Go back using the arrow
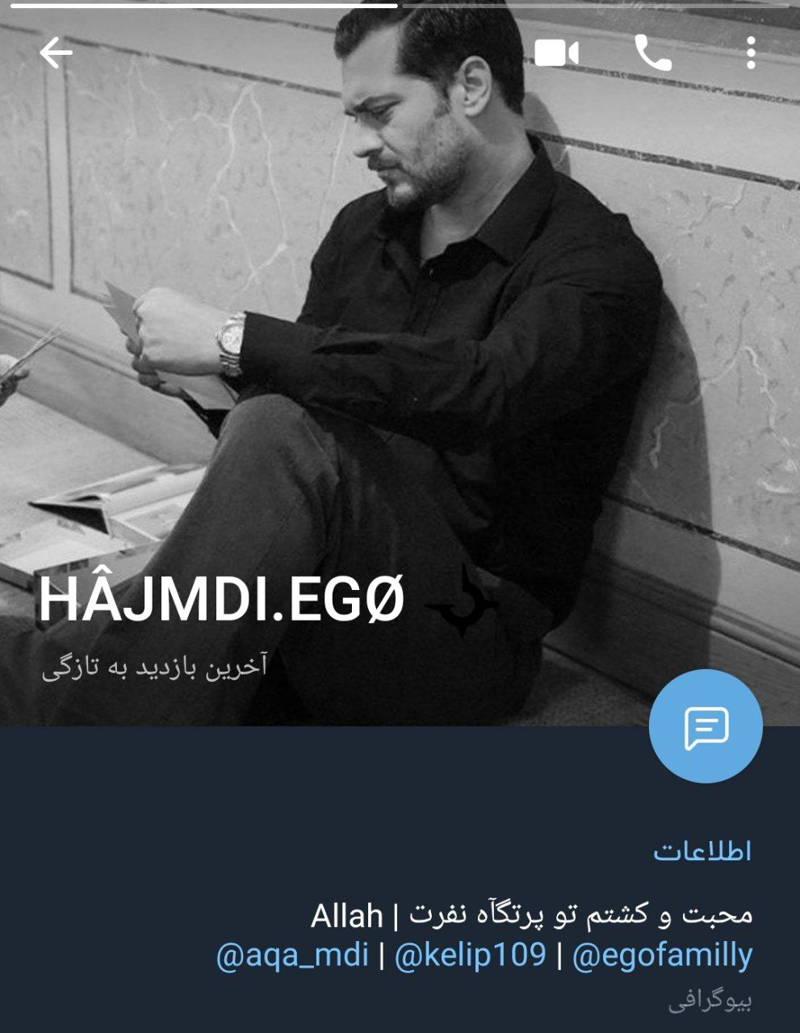Screen dimensions: 800x1033 56,53
